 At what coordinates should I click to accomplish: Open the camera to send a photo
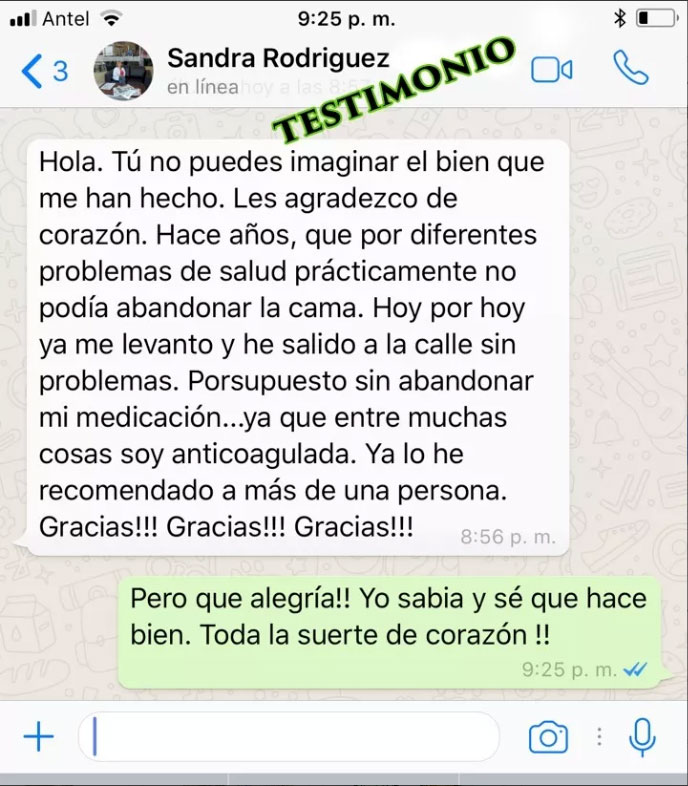(x=548, y=738)
